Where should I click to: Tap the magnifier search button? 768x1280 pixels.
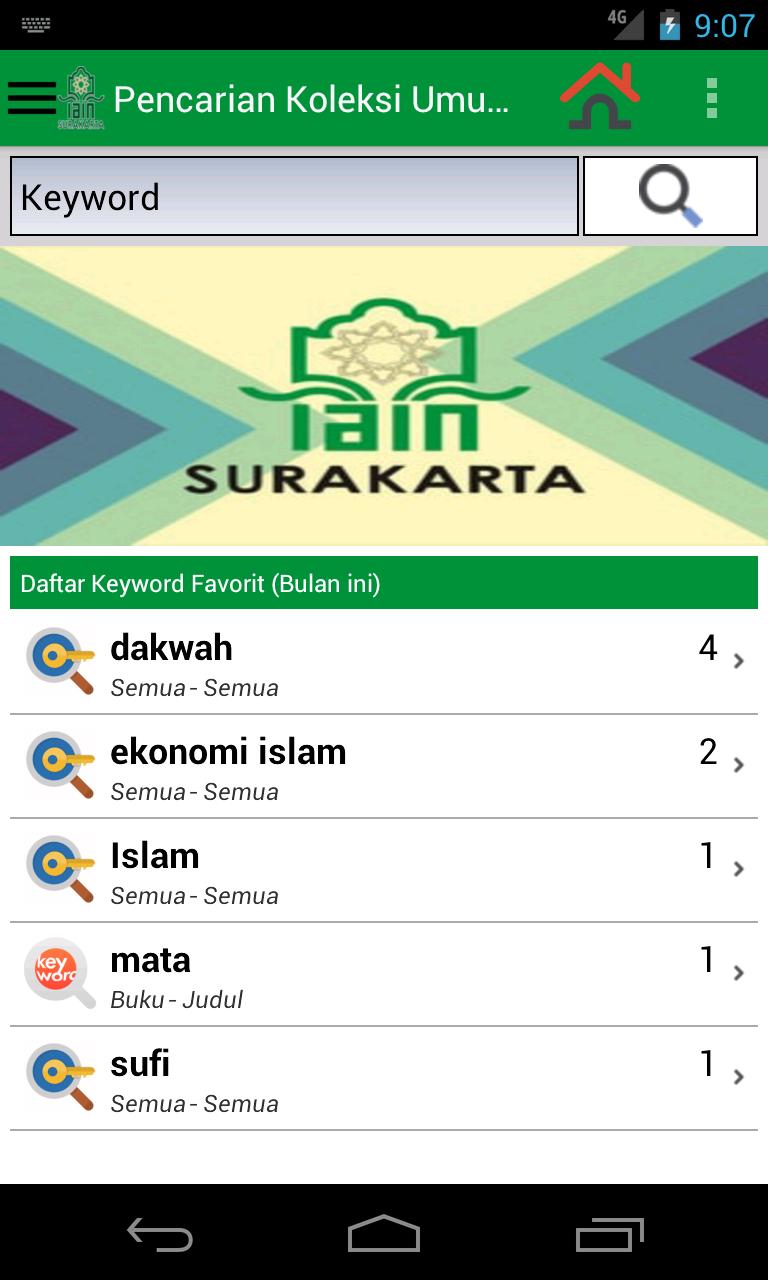[x=670, y=196]
